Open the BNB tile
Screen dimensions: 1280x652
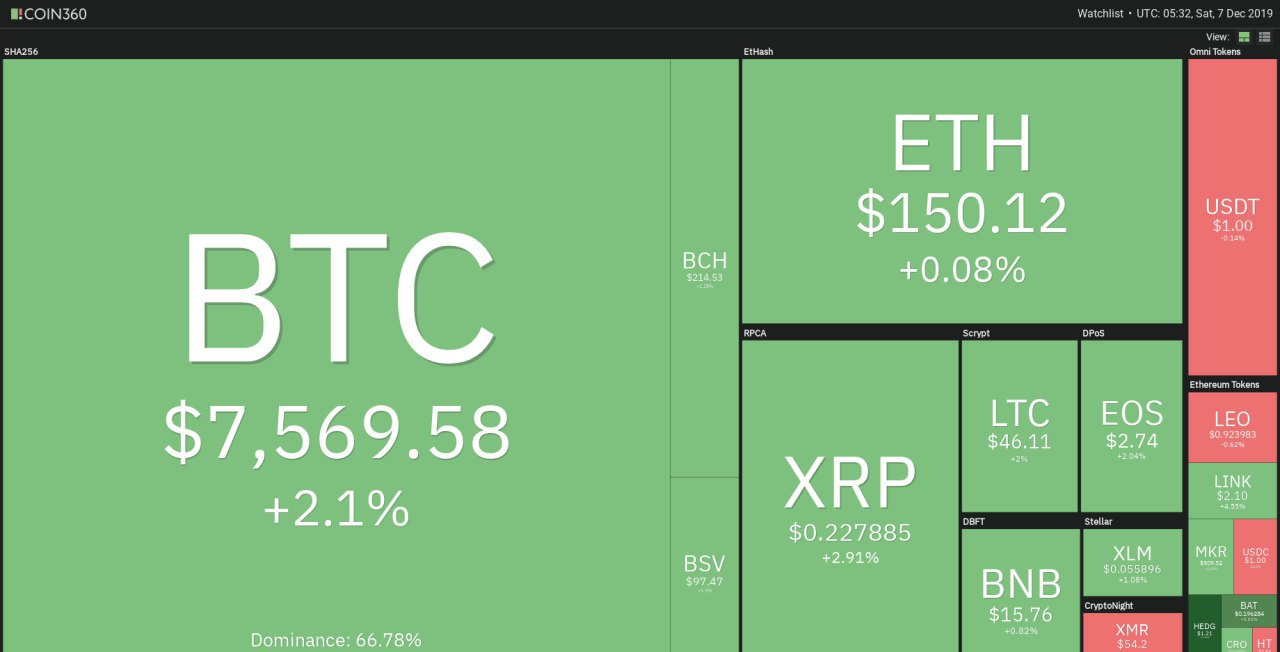pyautogui.click(x=1019, y=590)
